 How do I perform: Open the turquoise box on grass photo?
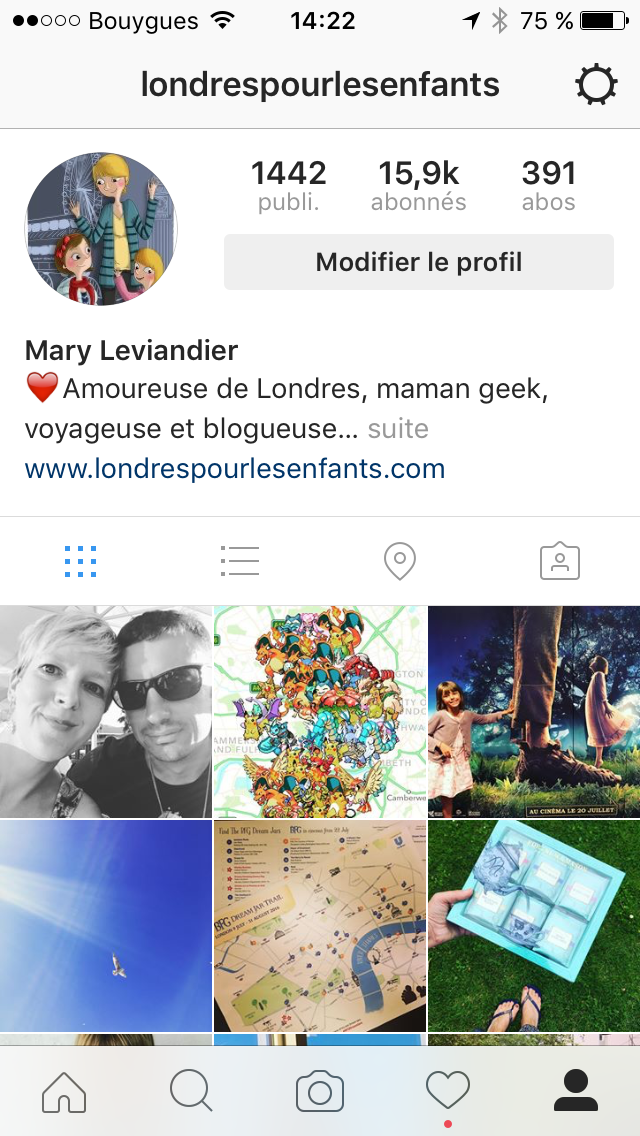[534, 926]
